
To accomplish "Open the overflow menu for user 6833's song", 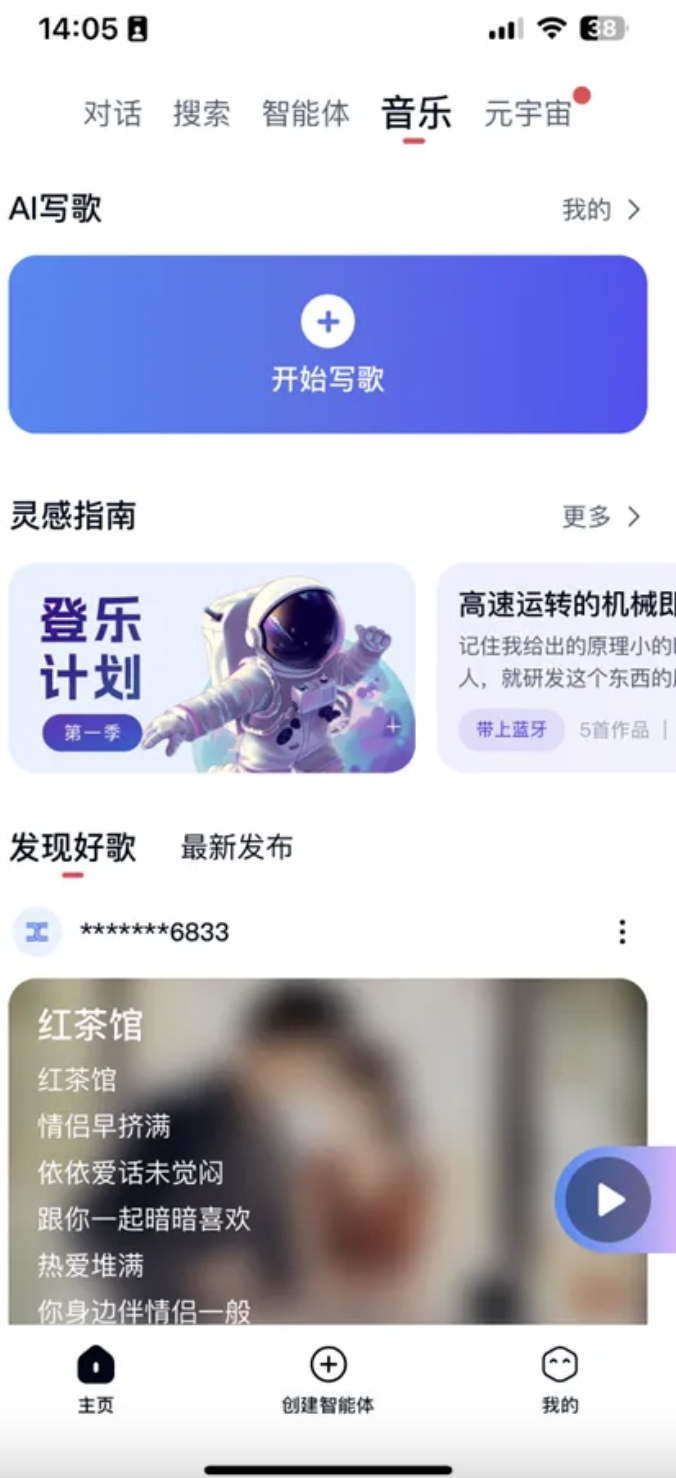I will coord(622,932).
